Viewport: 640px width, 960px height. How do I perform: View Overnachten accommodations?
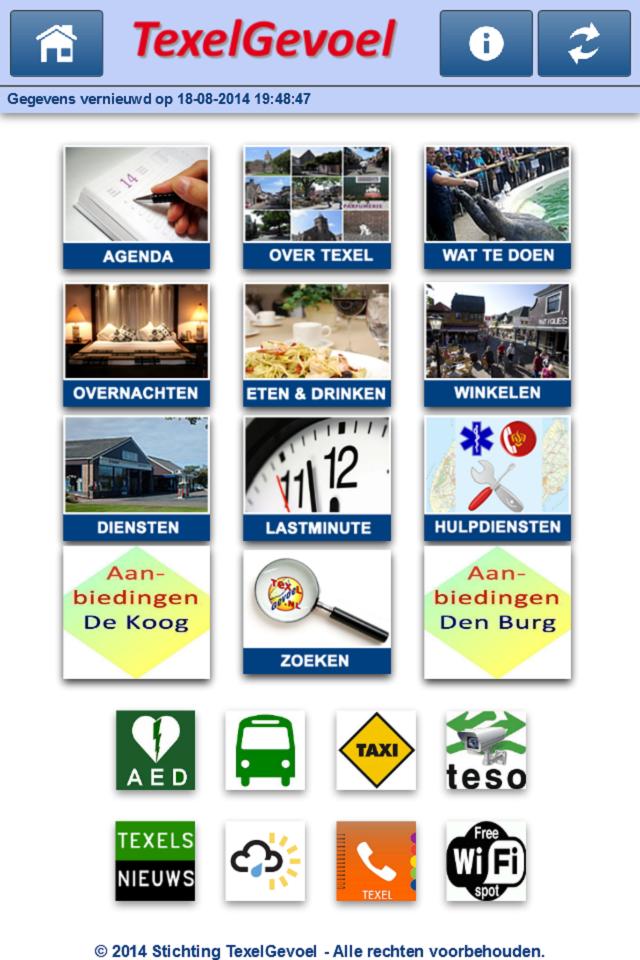click(x=137, y=345)
